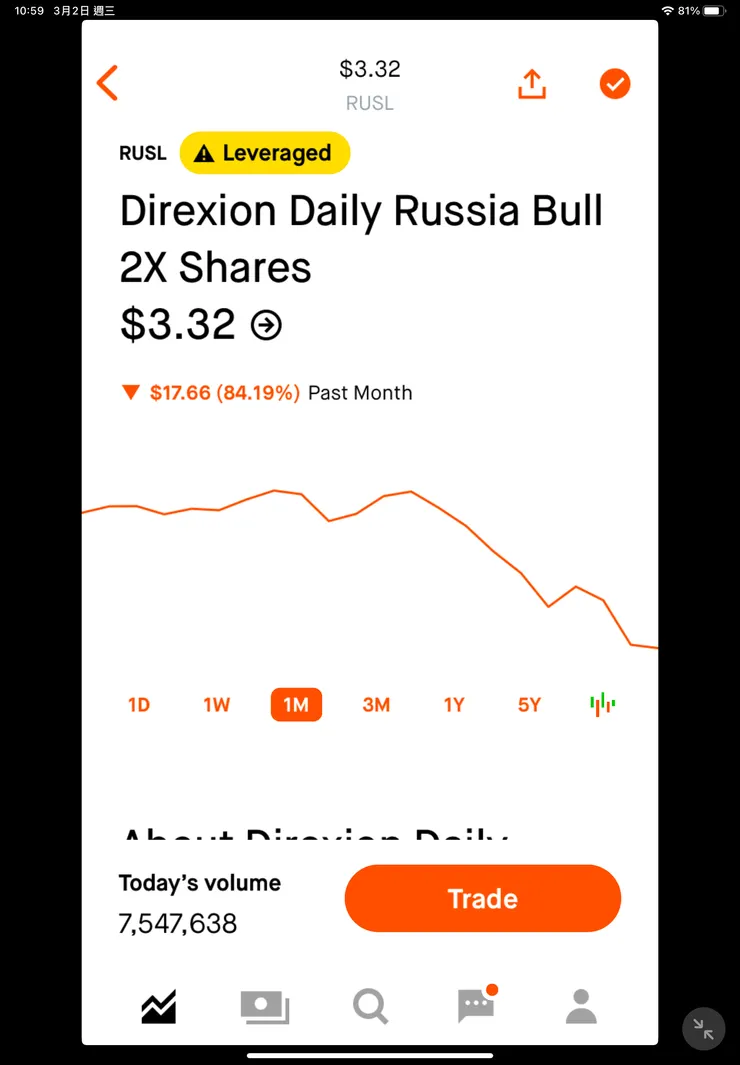Select the 1M chart range

296,705
